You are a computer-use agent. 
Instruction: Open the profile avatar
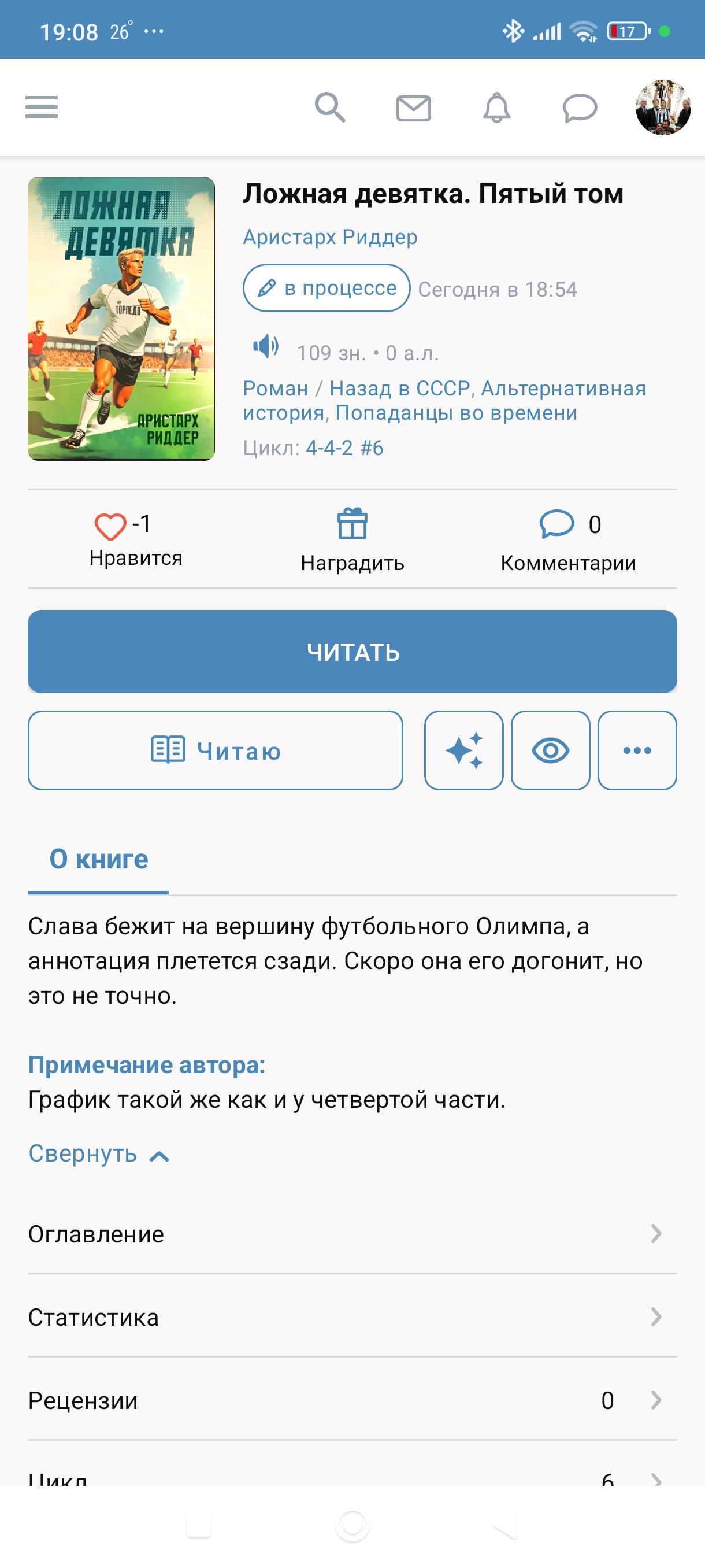[662, 108]
